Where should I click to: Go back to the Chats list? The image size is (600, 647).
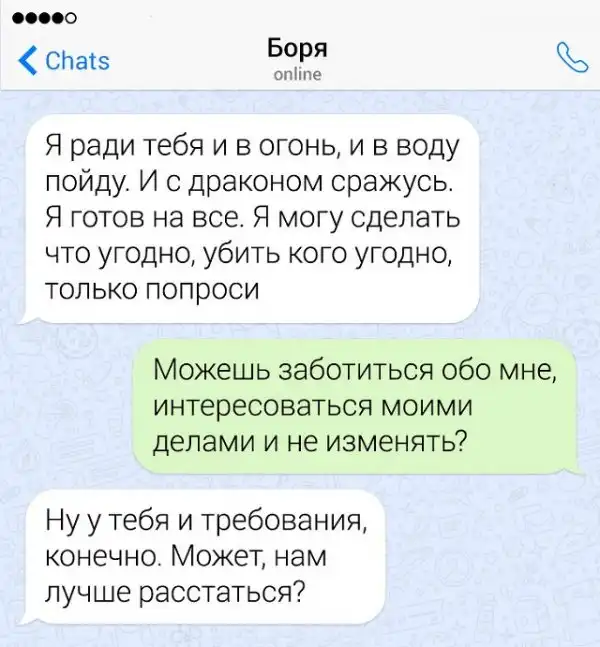65,60
